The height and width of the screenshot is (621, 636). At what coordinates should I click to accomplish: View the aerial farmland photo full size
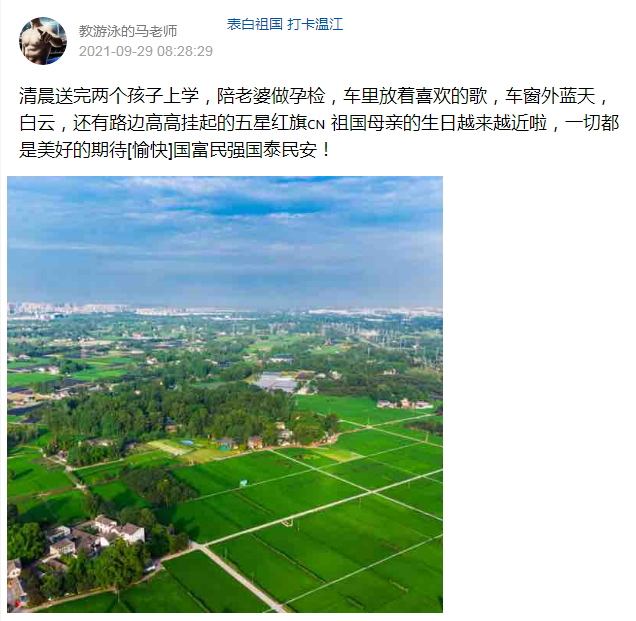tap(225, 394)
